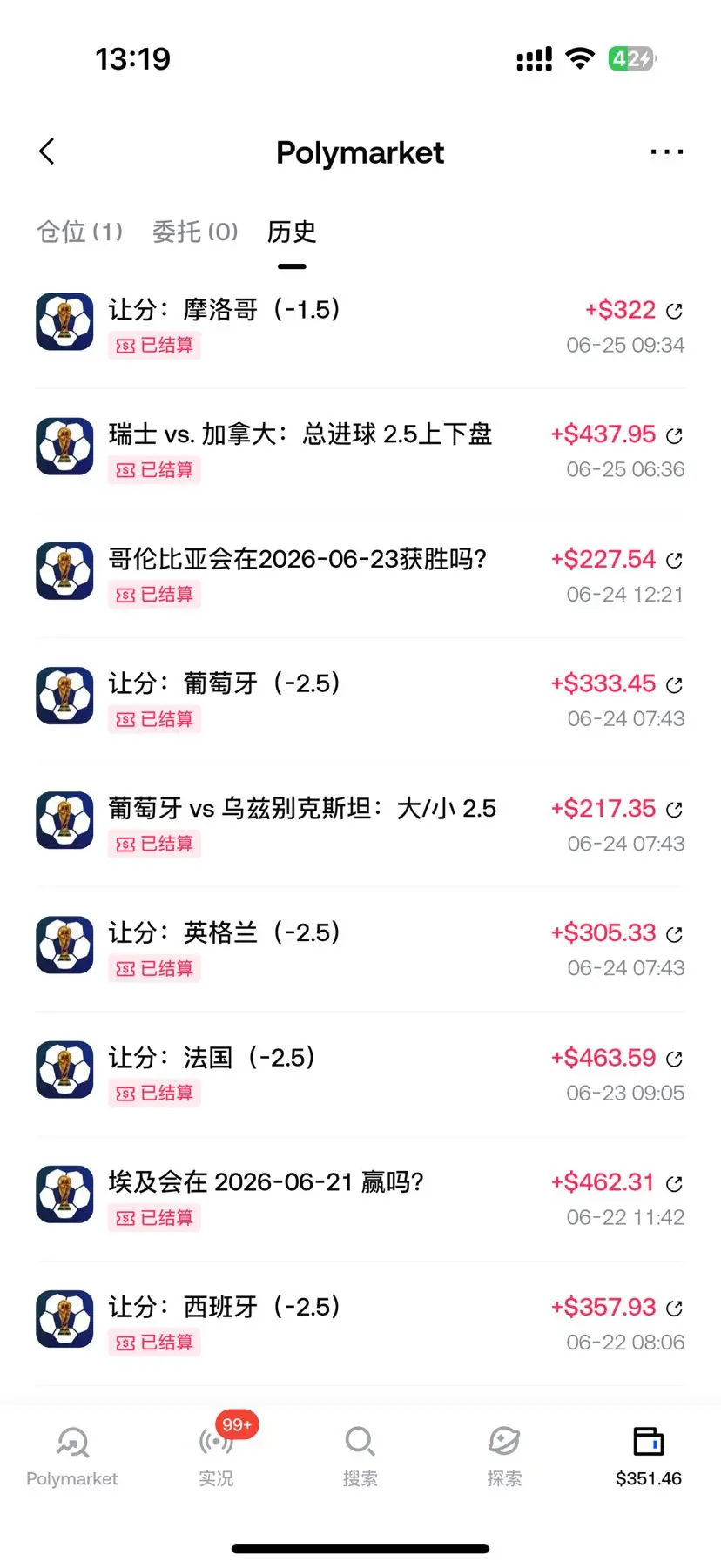This screenshot has height=1568, width=721.
Task: Share the +$437.95 result
Action: [x=674, y=435]
